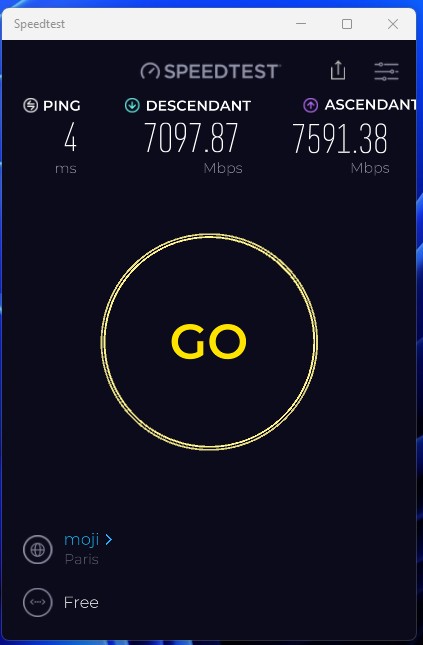This screenshot has height=645, width=423.
Task: Maximize the Speedtest window
Action: pos(347,24)
